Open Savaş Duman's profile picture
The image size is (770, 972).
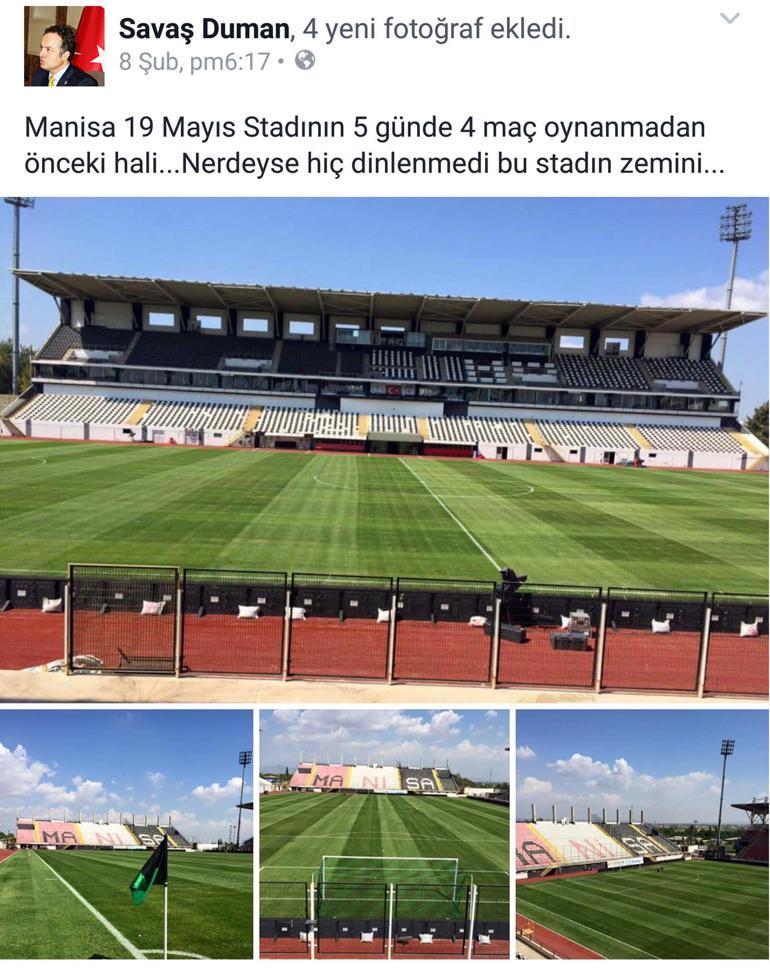click(x=64, y=45)
